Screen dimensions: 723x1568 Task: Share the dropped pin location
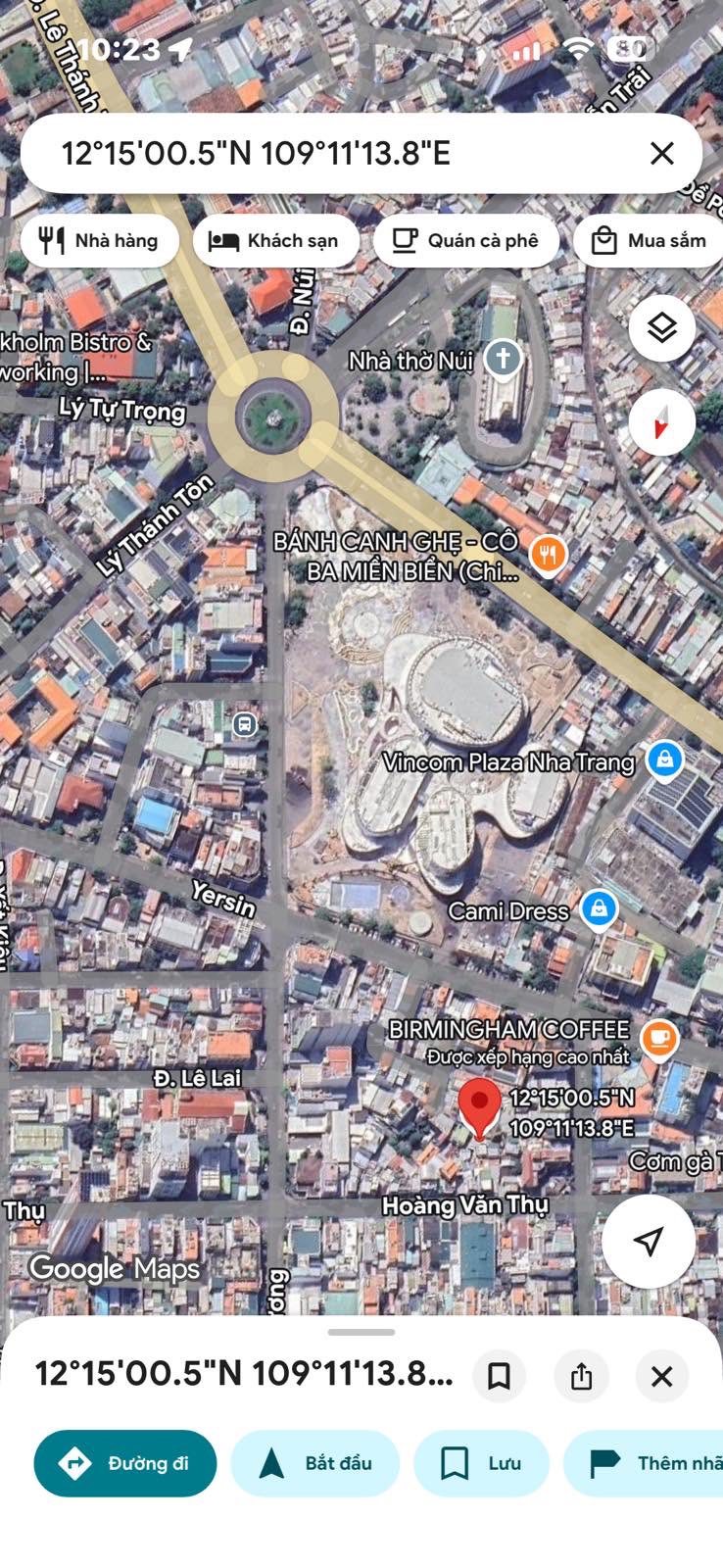click(x=581, y=1375)
